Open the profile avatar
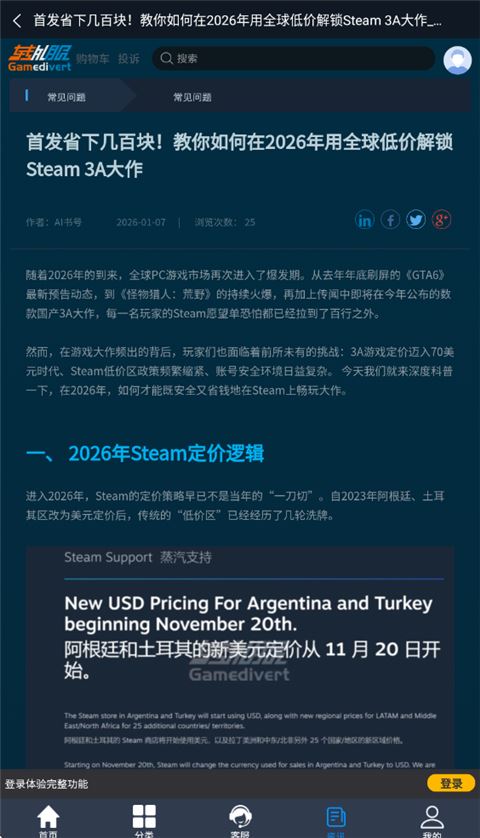Screen dimensions: 480x838 [x=458, y=59]
